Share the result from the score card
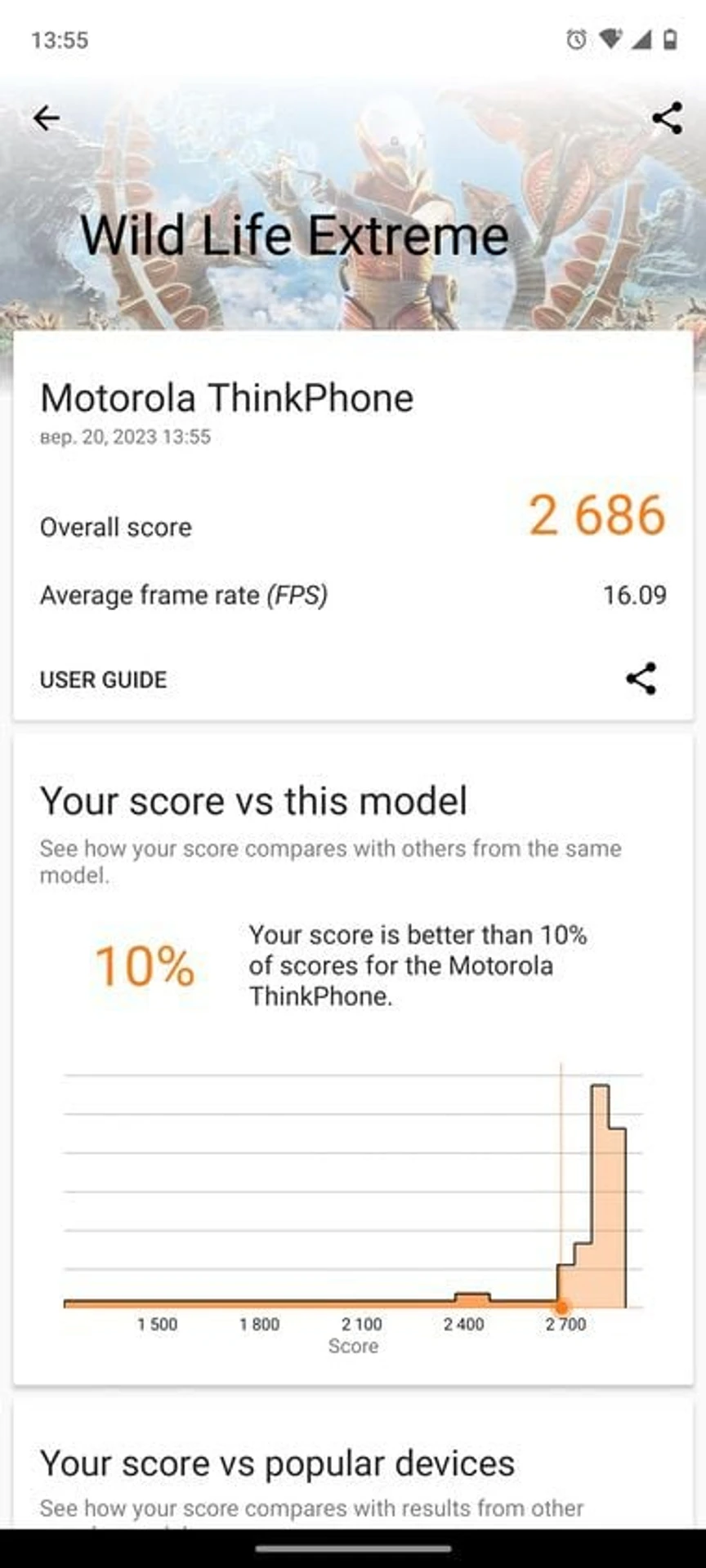Image resolution: width=706 pixels, height=1568 pixels. pyautogui.click(x=641, y=679)
